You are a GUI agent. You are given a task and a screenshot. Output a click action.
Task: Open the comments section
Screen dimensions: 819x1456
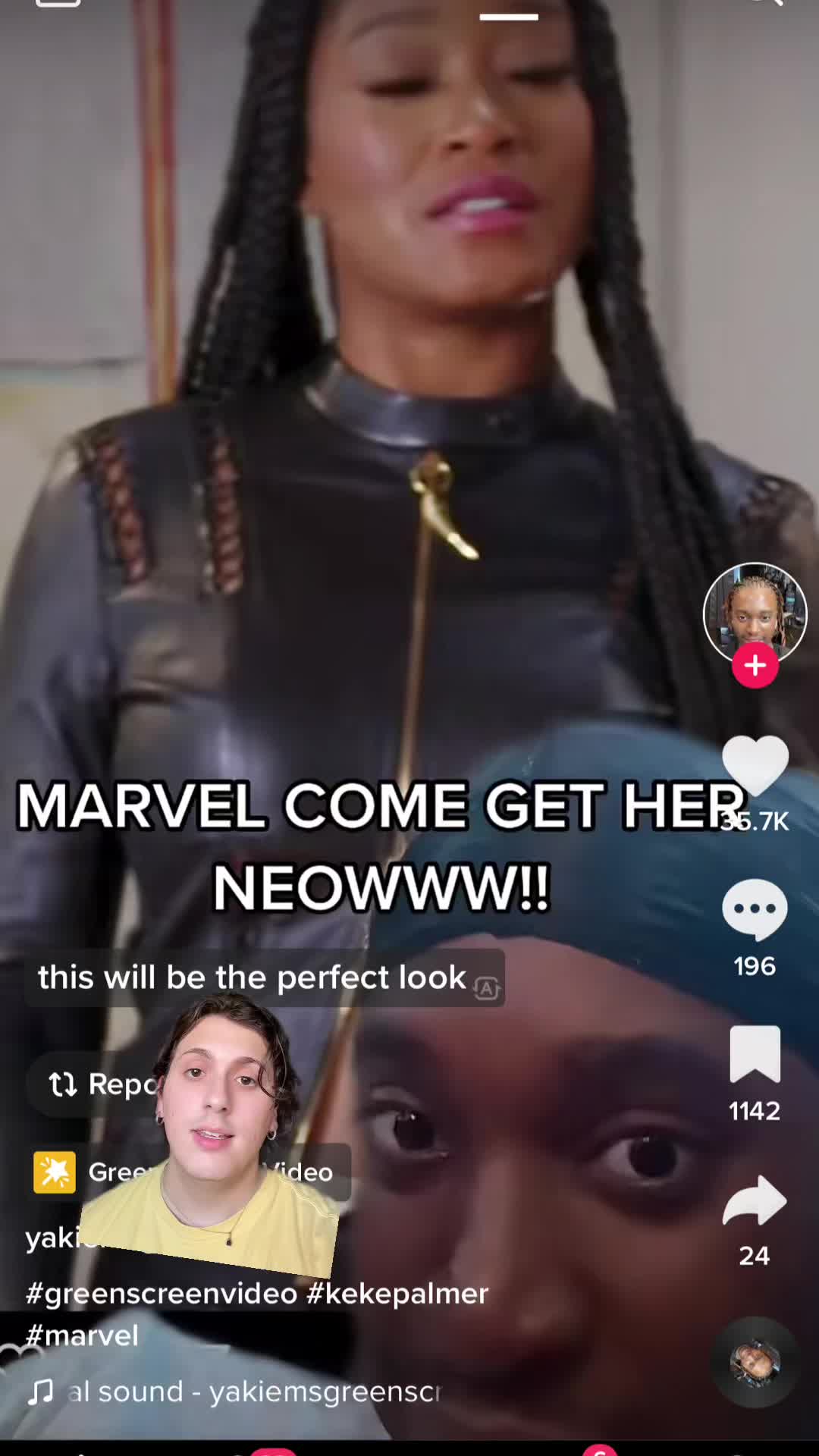(x=755, y=909)
